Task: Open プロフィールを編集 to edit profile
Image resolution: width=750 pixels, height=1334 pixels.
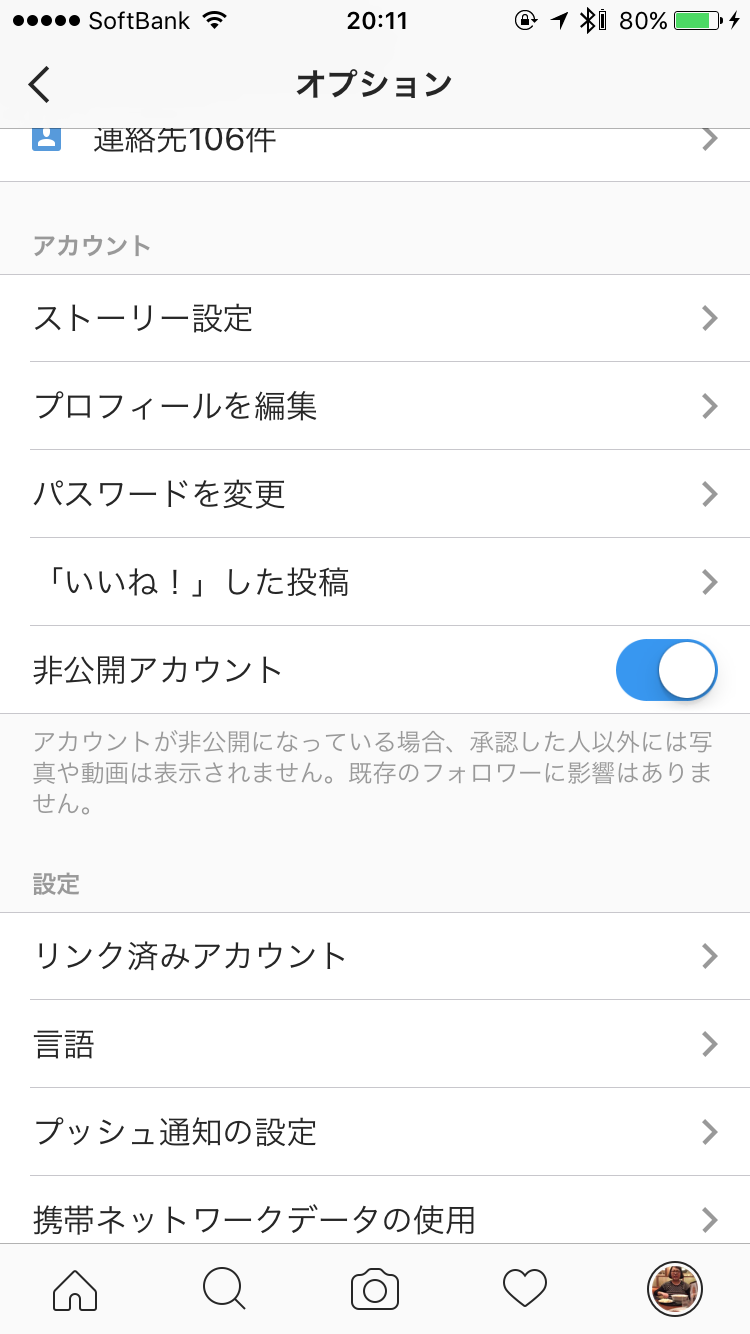Action: [x=375, y=406]
